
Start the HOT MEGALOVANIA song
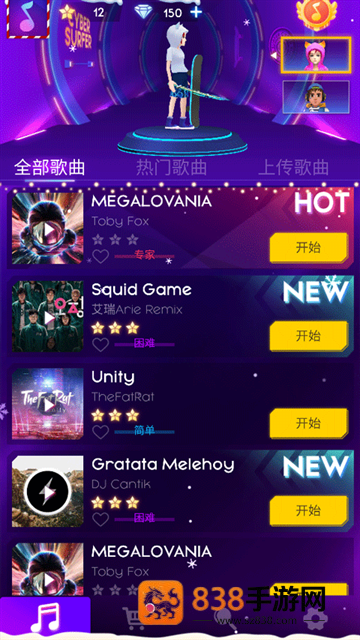tap(309, 248)
